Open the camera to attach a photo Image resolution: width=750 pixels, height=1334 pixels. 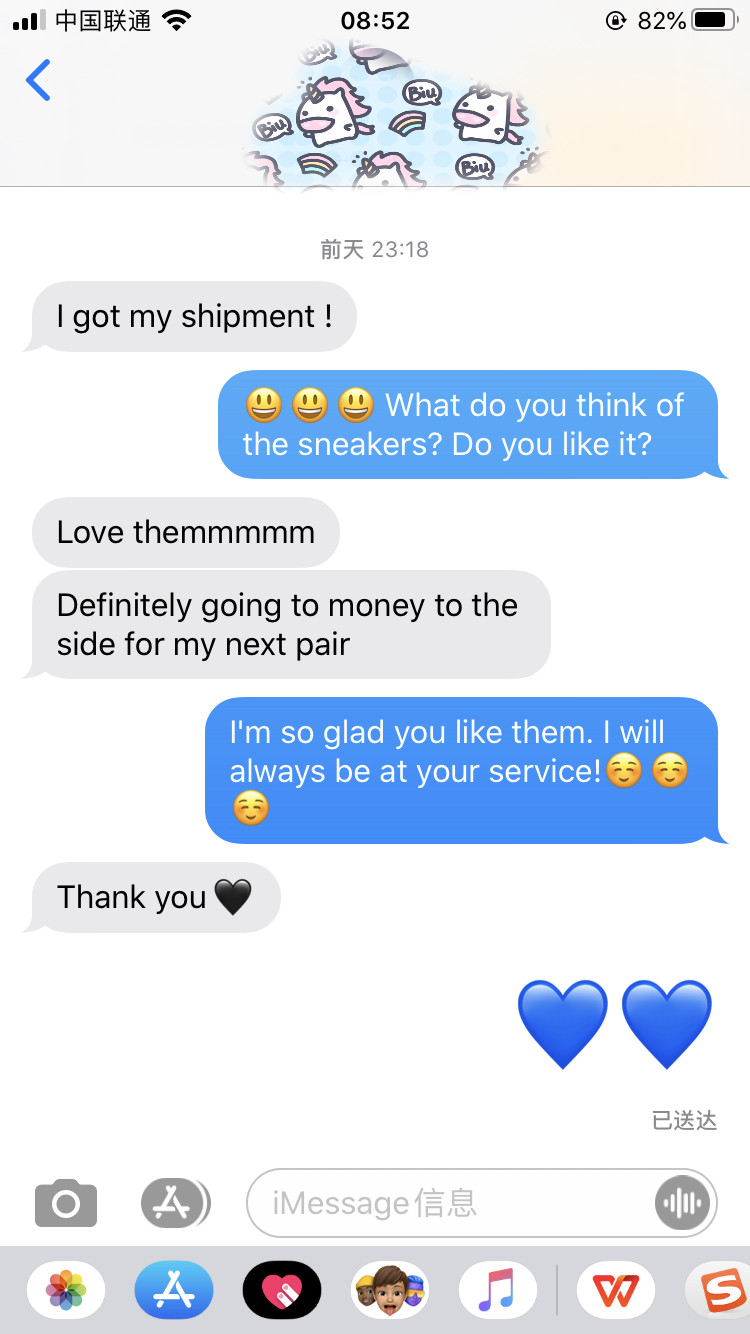pos(66,1203)
